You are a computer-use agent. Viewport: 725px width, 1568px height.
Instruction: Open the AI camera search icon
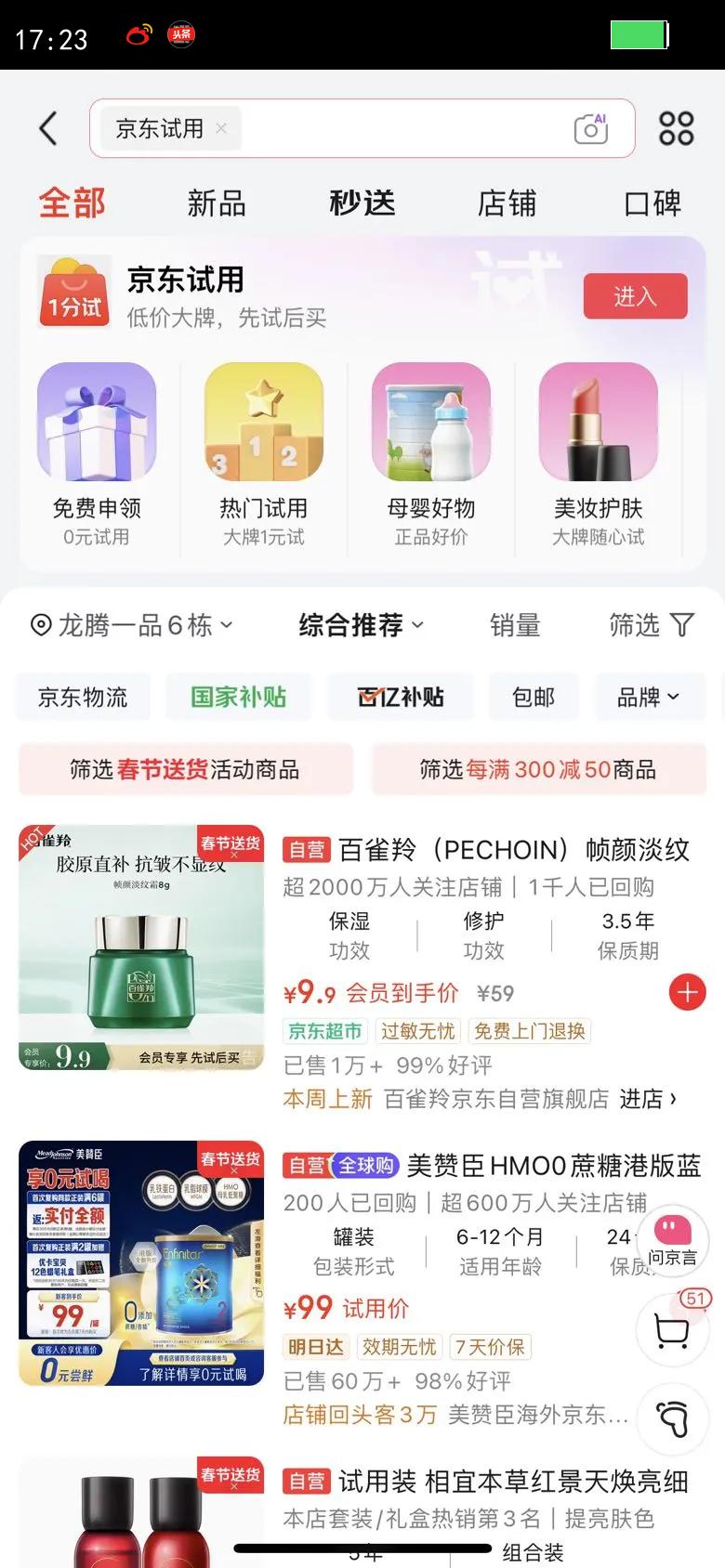tap(591, 128)
